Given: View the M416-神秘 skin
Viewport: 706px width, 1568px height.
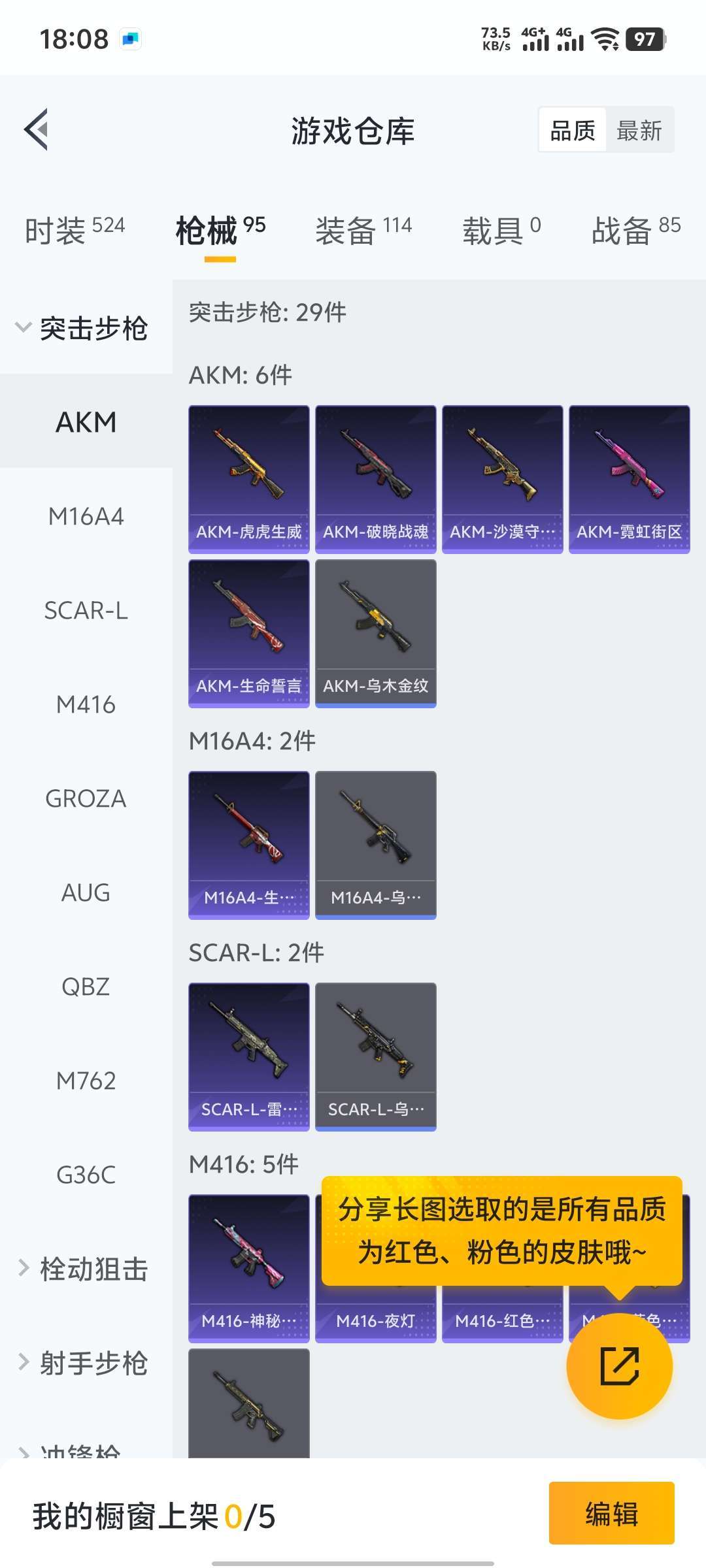Looking at the screenshot, I should tap(249, 1269).
